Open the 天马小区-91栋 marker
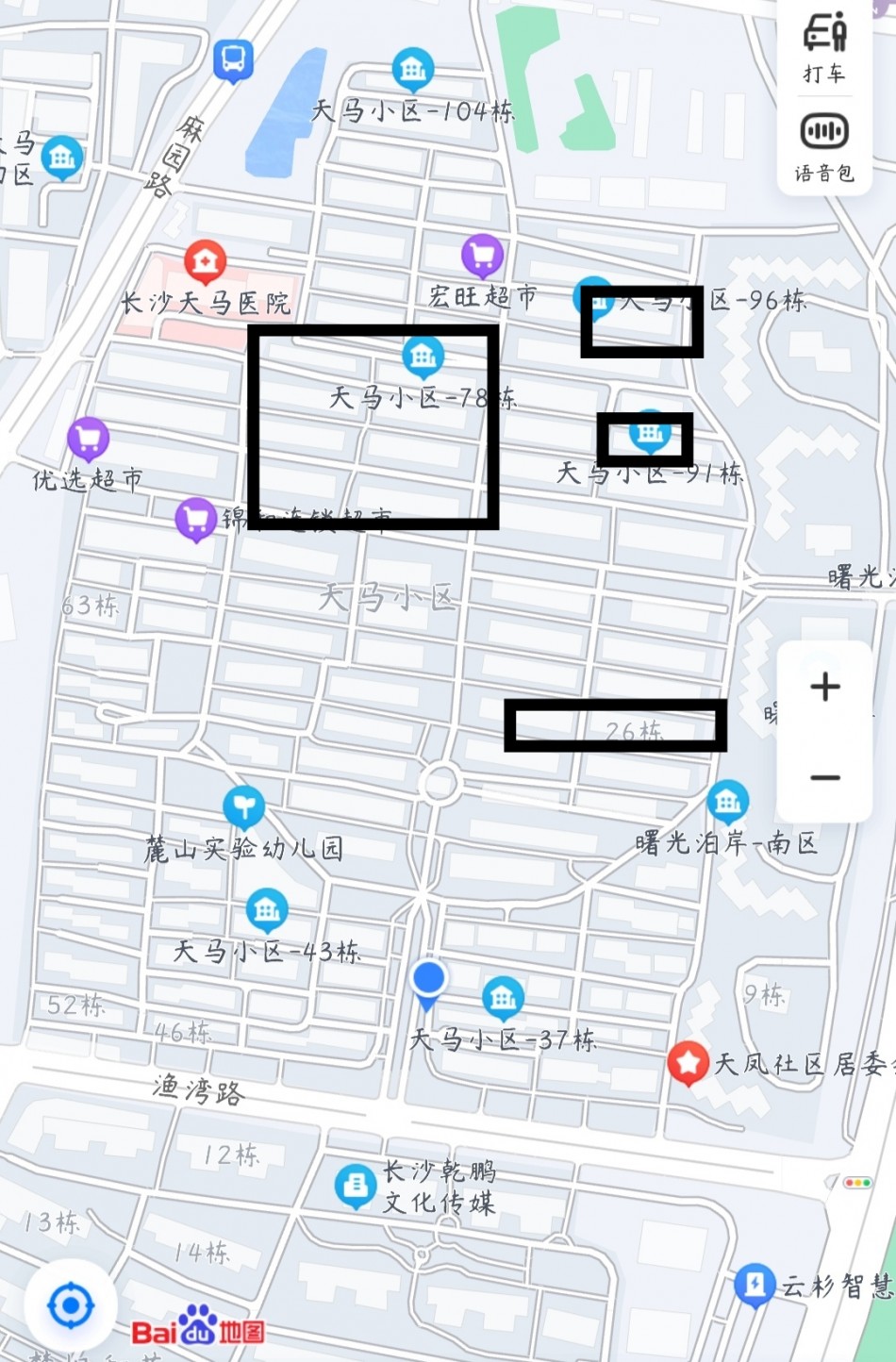Screen dimensions: 896x1362 (x=650, y=434)
